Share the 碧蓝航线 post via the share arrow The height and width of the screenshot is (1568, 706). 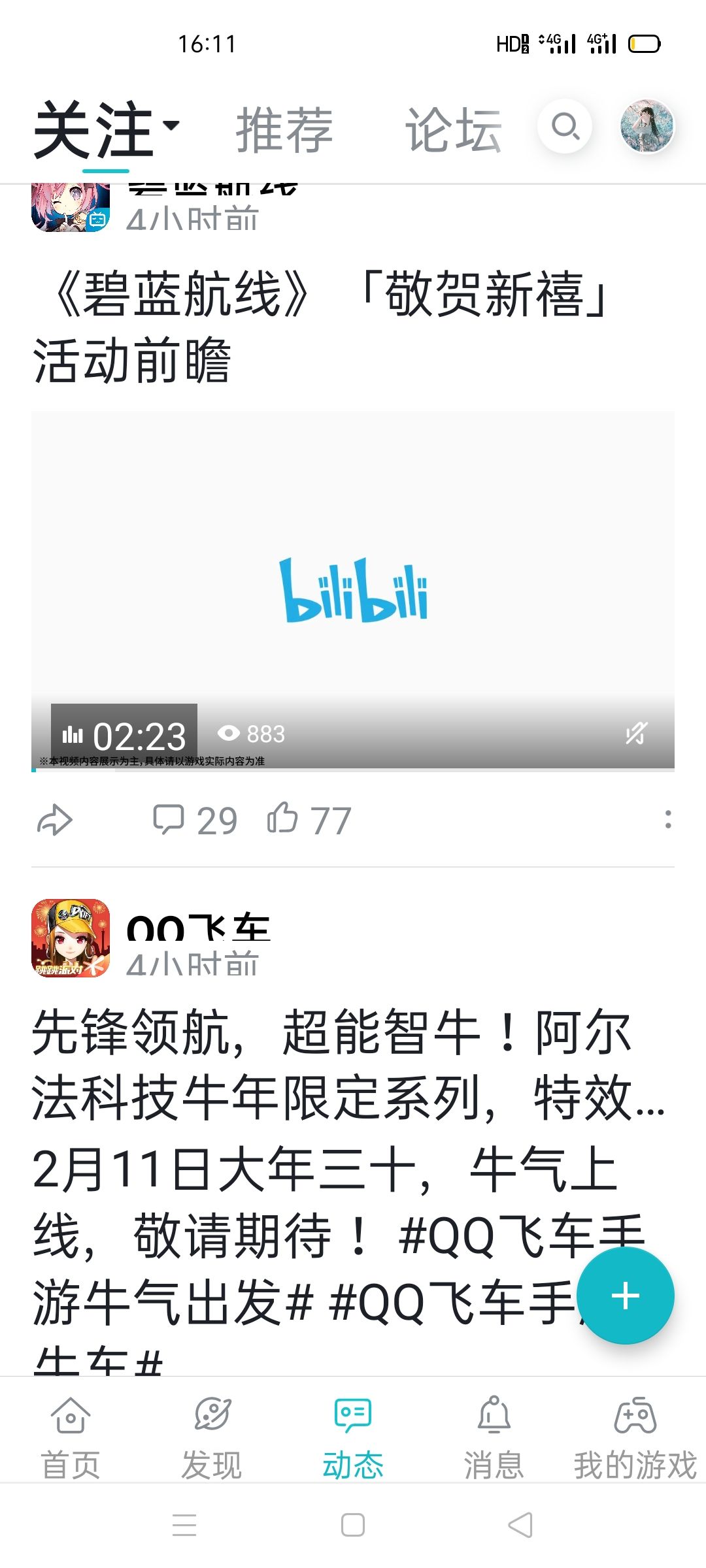[x=55, y=821]
